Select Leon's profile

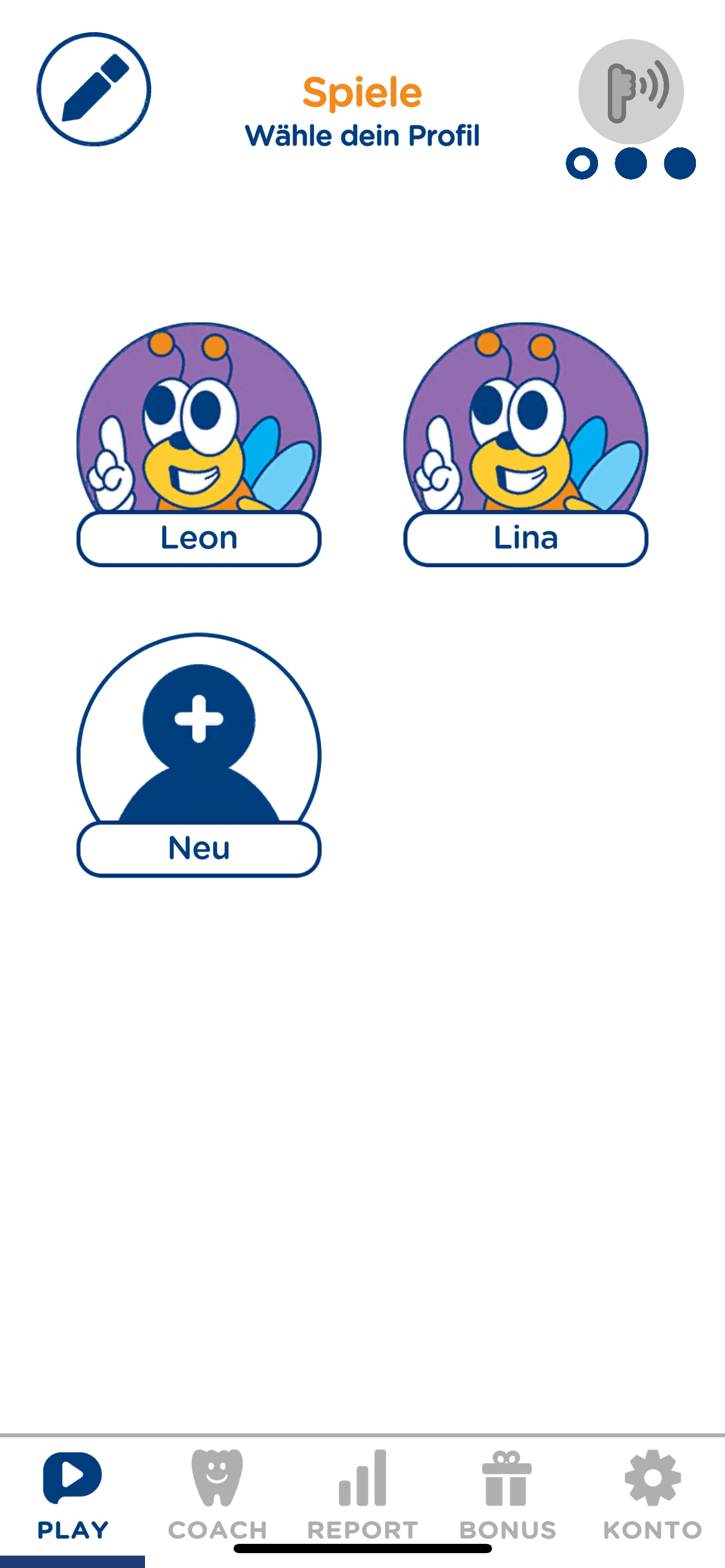[x=199, y=443]
